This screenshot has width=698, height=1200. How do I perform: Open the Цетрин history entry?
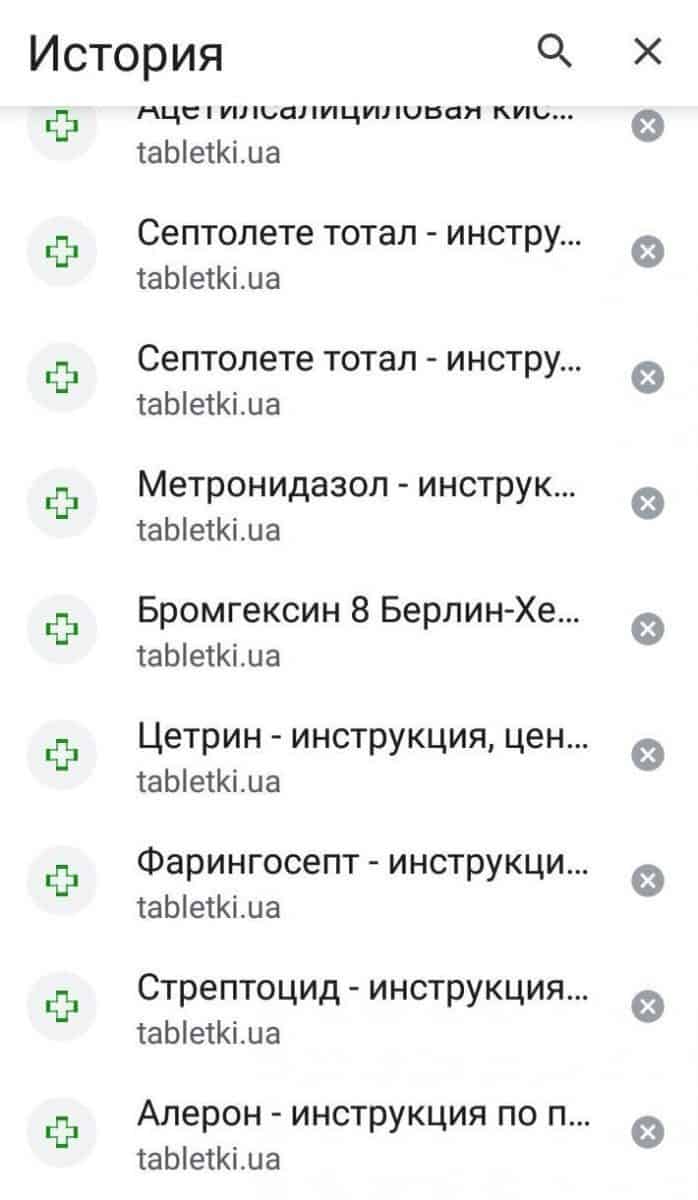click(x=349, y=755)
